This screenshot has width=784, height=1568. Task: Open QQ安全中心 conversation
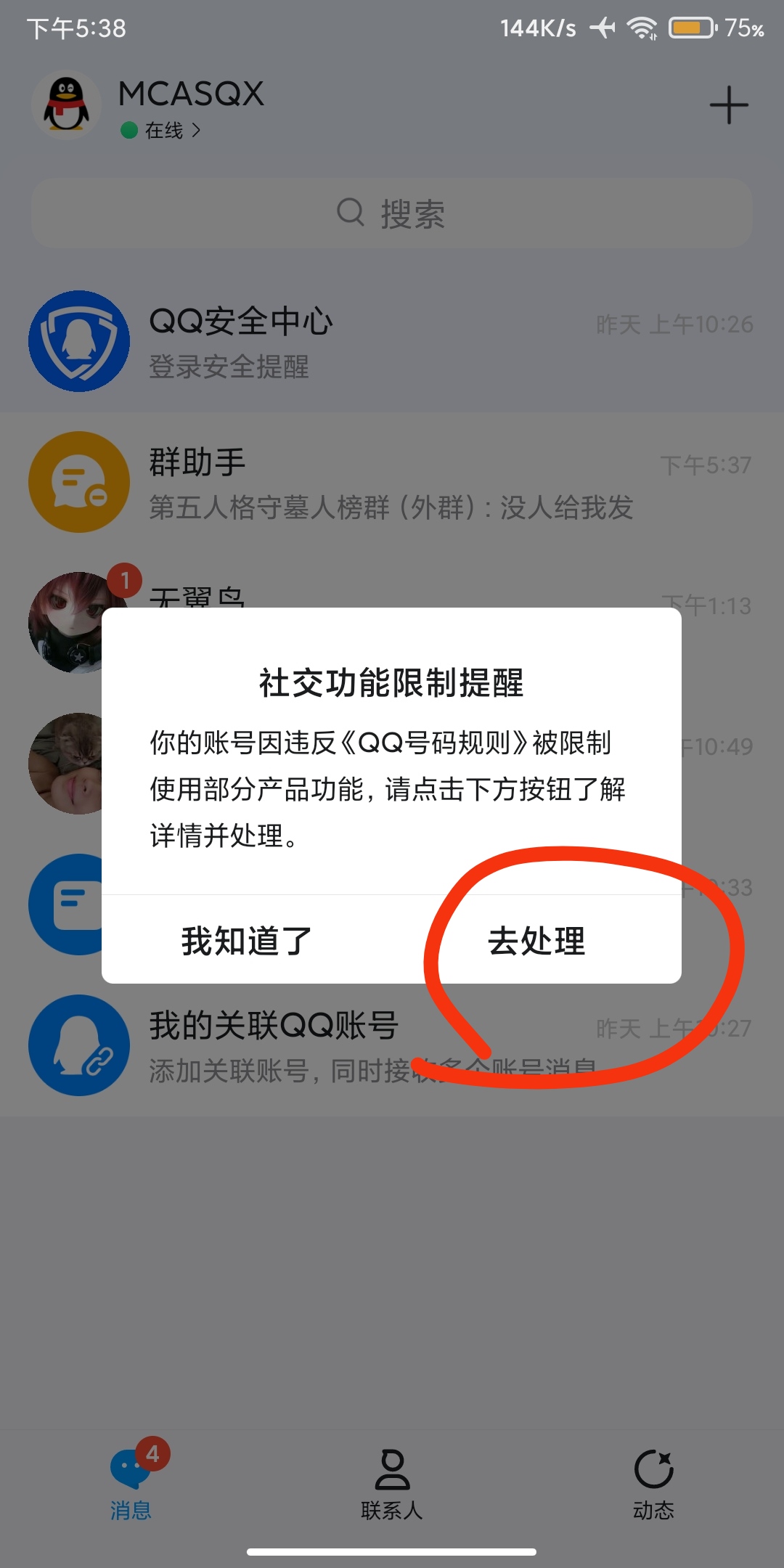pyautogui.click(x=392, y=341)
